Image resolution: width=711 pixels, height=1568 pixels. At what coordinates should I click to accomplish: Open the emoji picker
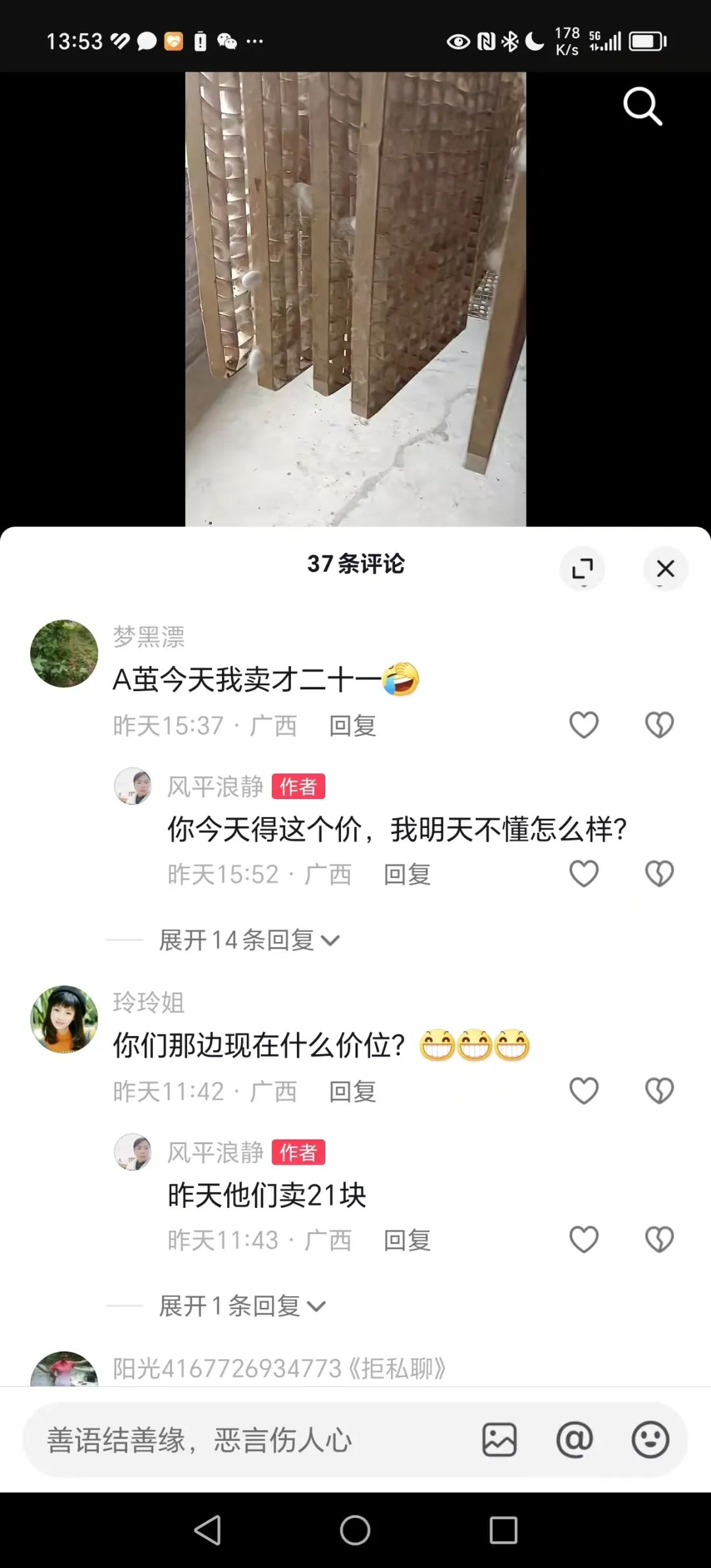(650, 1440)
